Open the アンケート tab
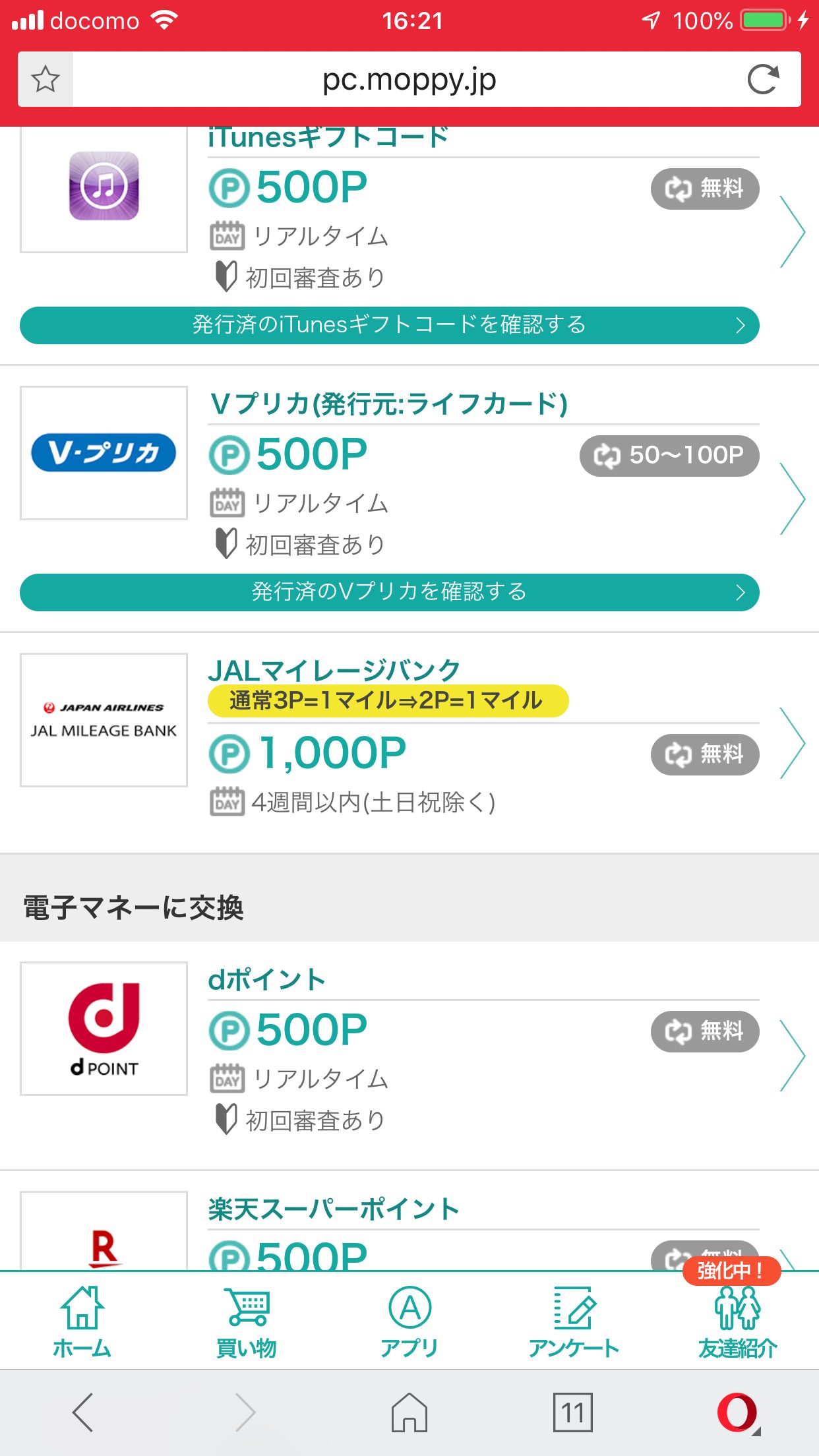819x1456 pixels. click(x=574, y=1321)
